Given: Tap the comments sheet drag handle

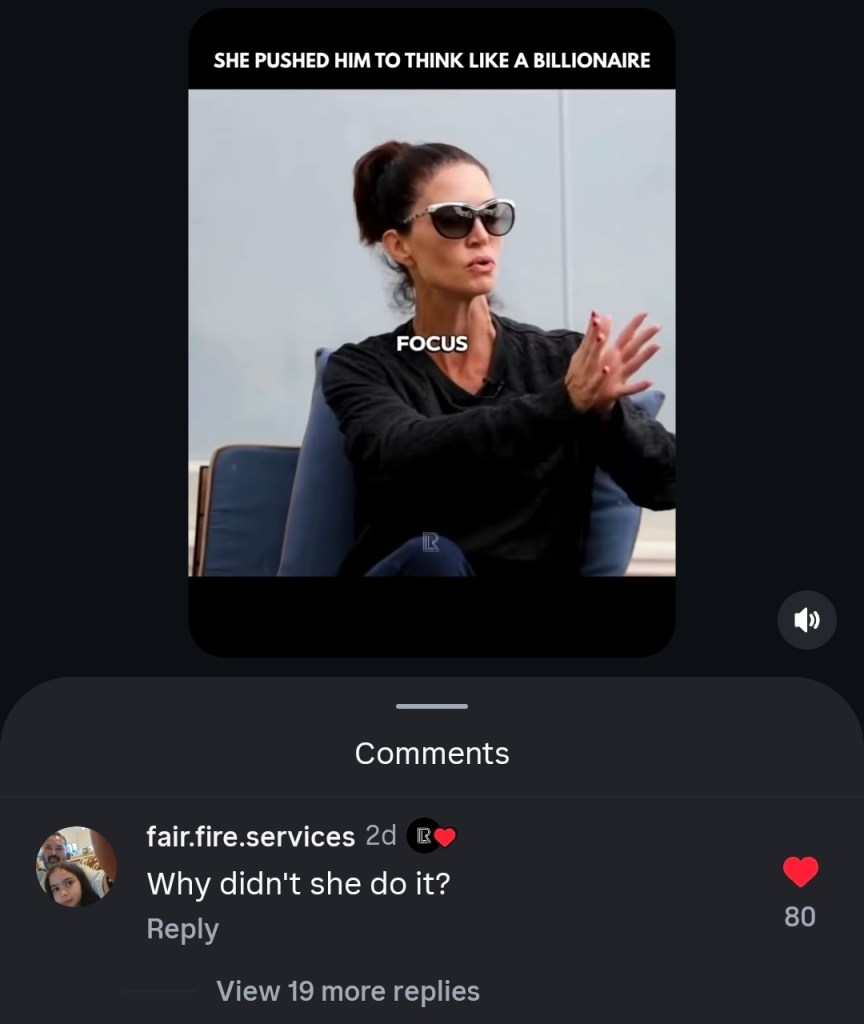Looking at the screenshot, I should click(431, 707).
